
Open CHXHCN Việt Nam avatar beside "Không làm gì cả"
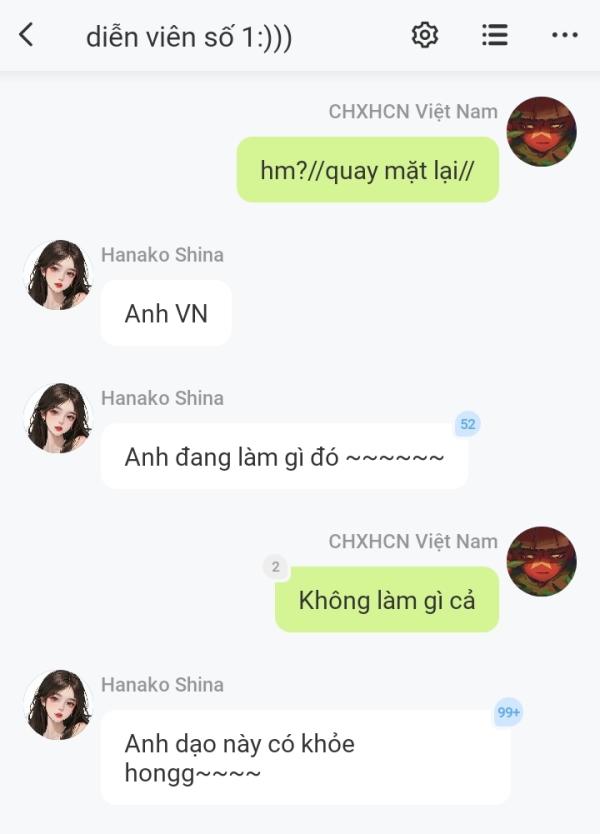coord(541,561)
